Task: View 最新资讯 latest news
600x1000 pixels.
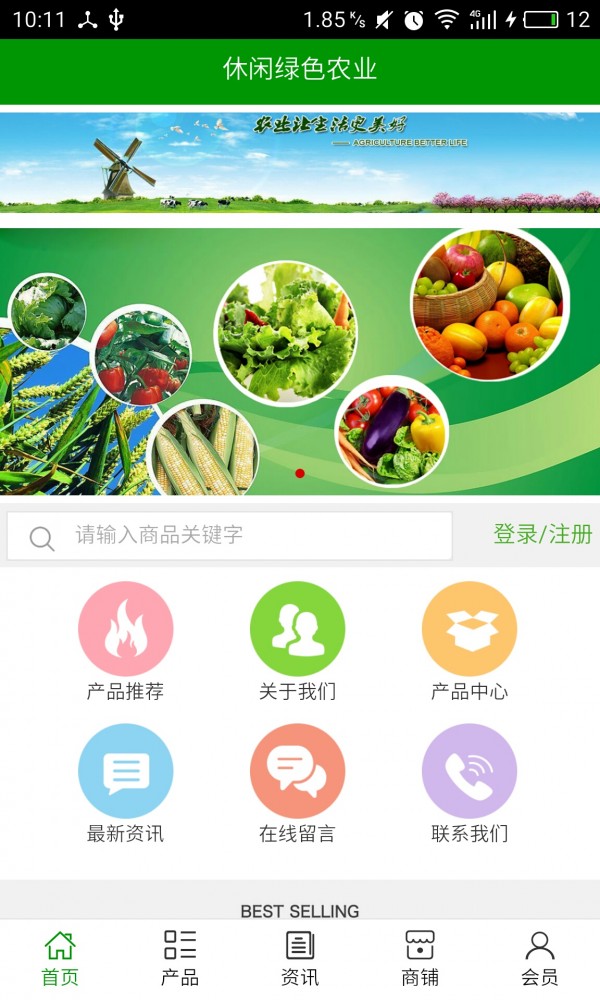Action: [125, 784]
